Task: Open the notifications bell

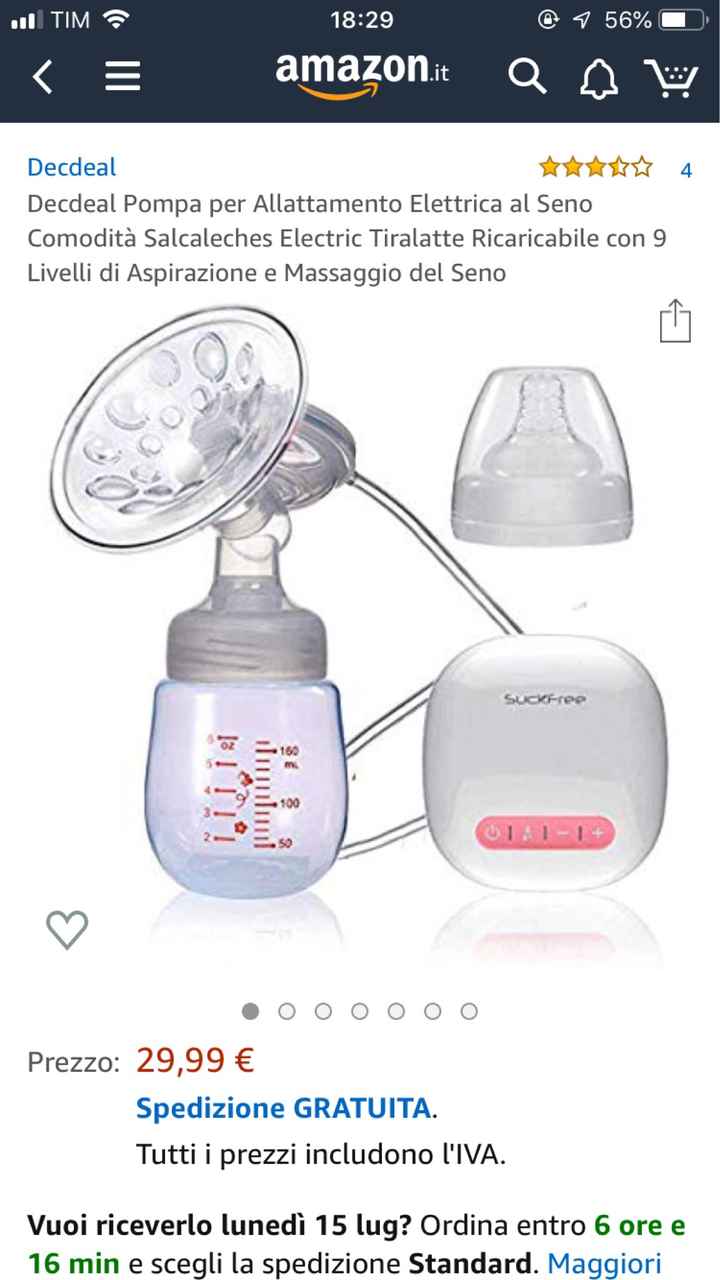Action: (x=598, y=76)
